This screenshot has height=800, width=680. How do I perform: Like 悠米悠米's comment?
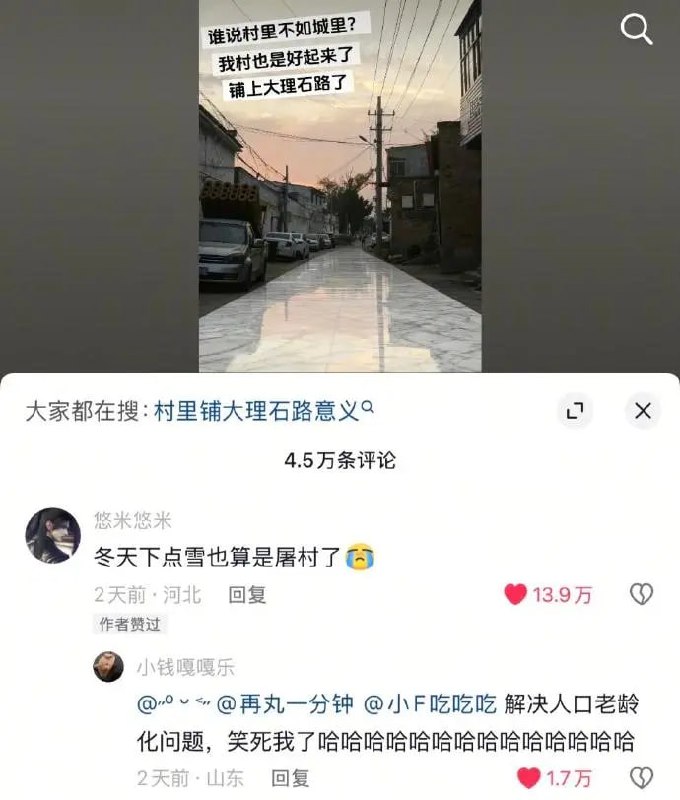[516, 595]
